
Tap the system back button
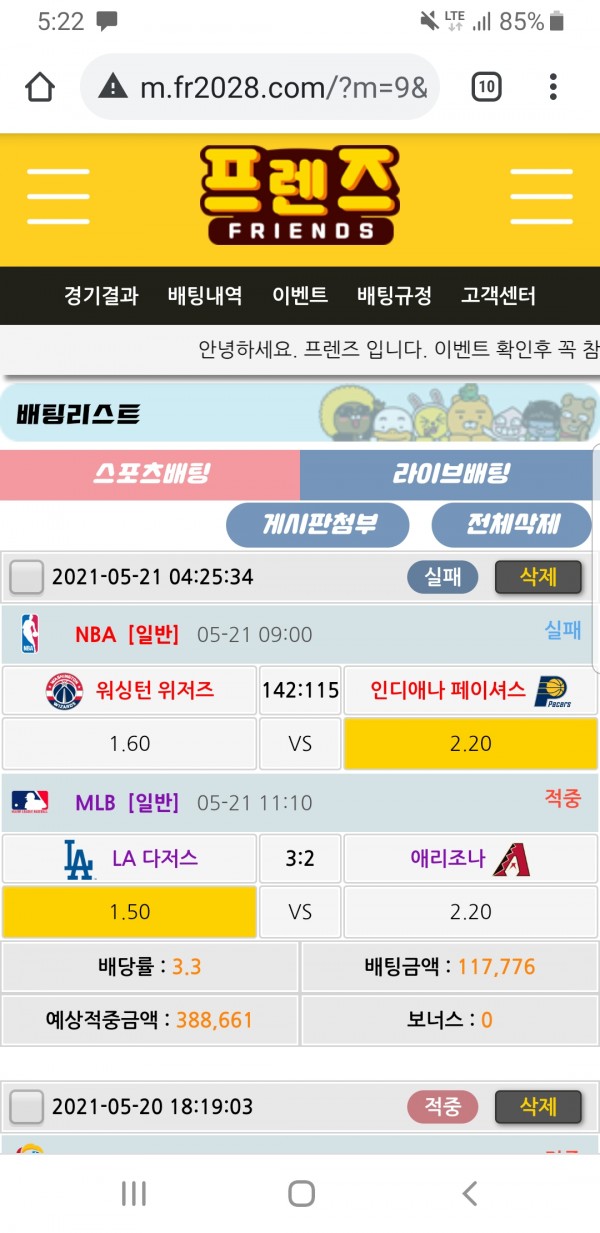469,1192
